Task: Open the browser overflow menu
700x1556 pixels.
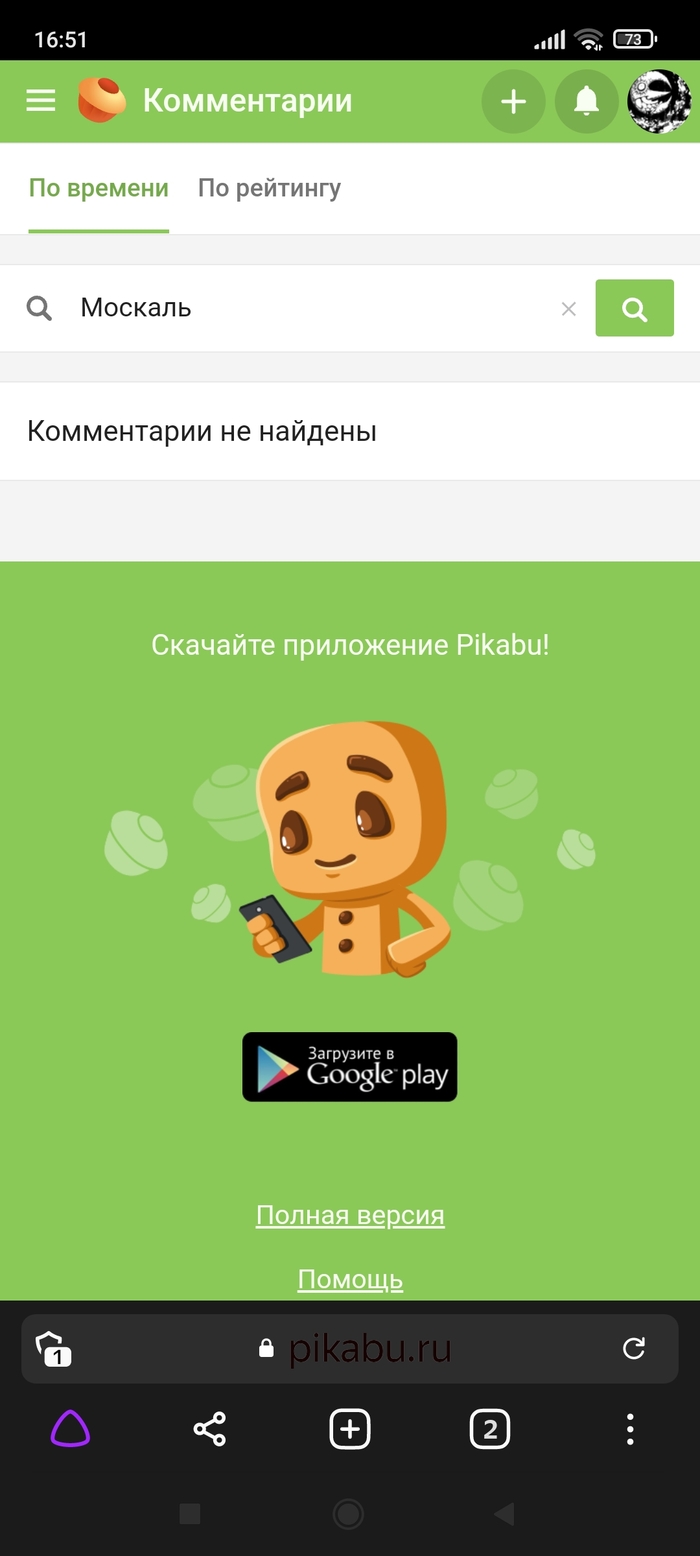Action: pos(630,1430)
